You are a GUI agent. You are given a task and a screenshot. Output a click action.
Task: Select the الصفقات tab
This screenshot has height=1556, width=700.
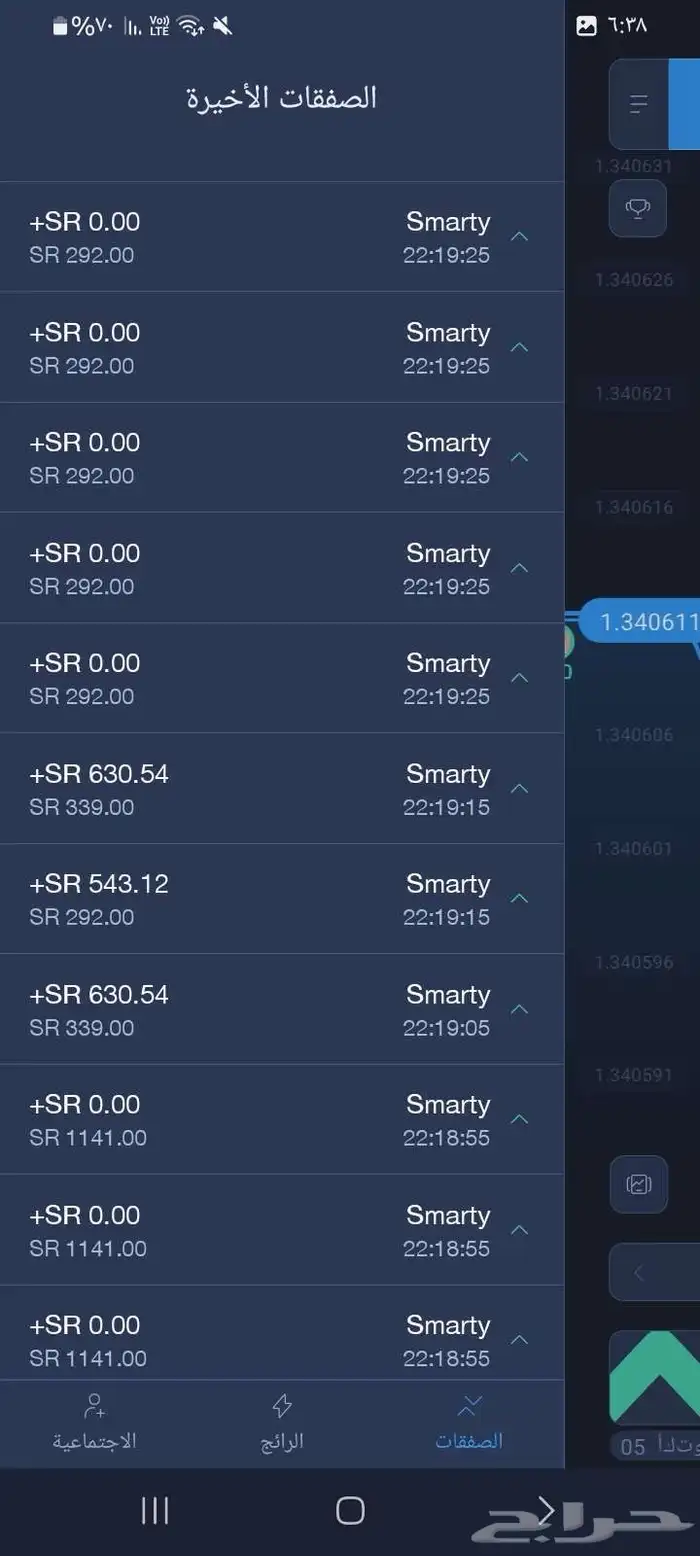tap(469, 1422)
